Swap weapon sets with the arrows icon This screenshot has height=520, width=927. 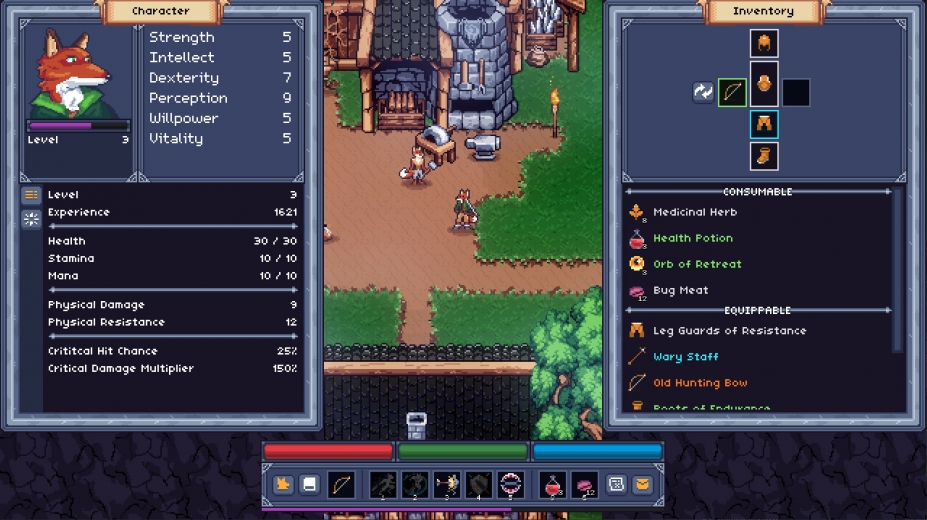point(703,92)
